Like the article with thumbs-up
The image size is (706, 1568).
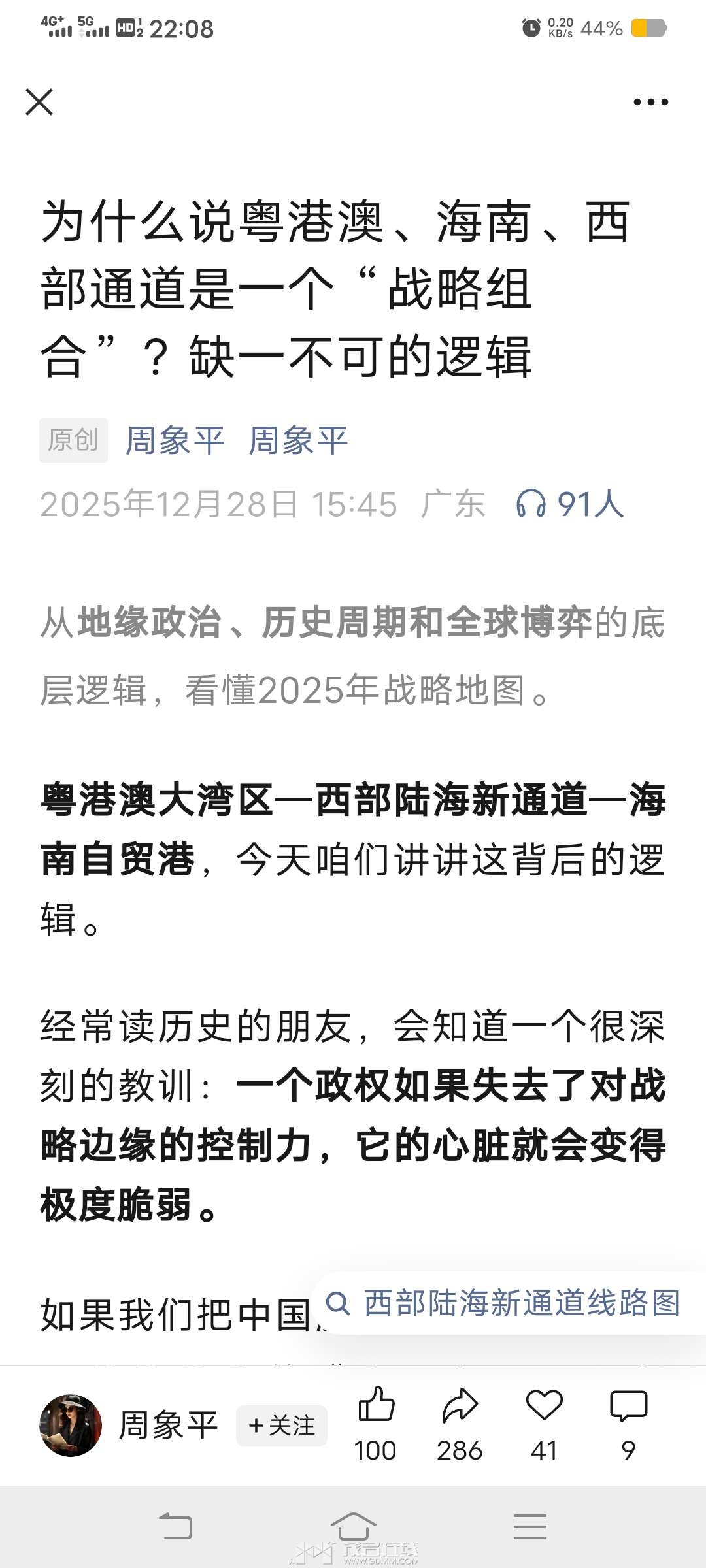(x=376, y=1406)
